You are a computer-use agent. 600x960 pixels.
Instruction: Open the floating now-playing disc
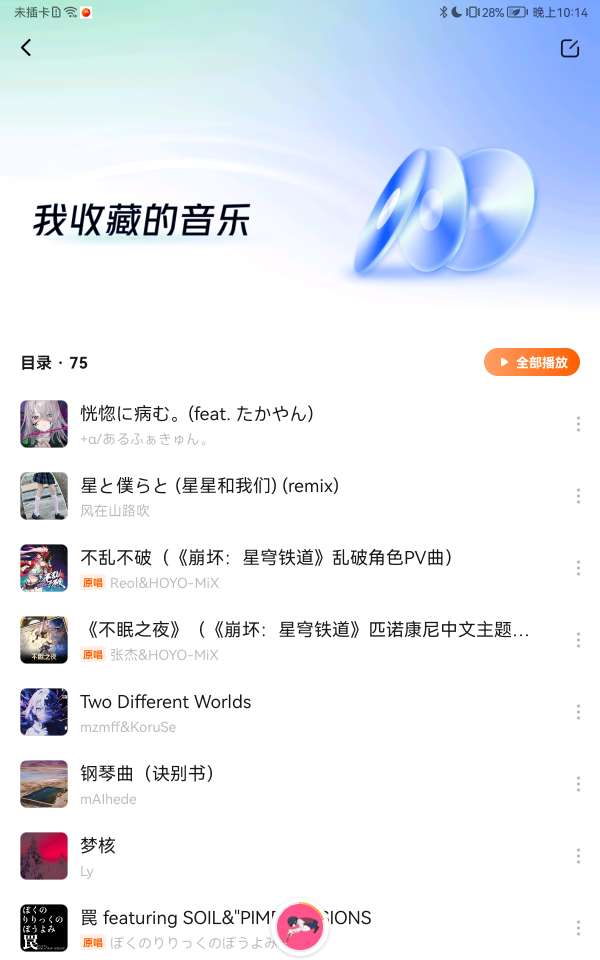point(300,927)
